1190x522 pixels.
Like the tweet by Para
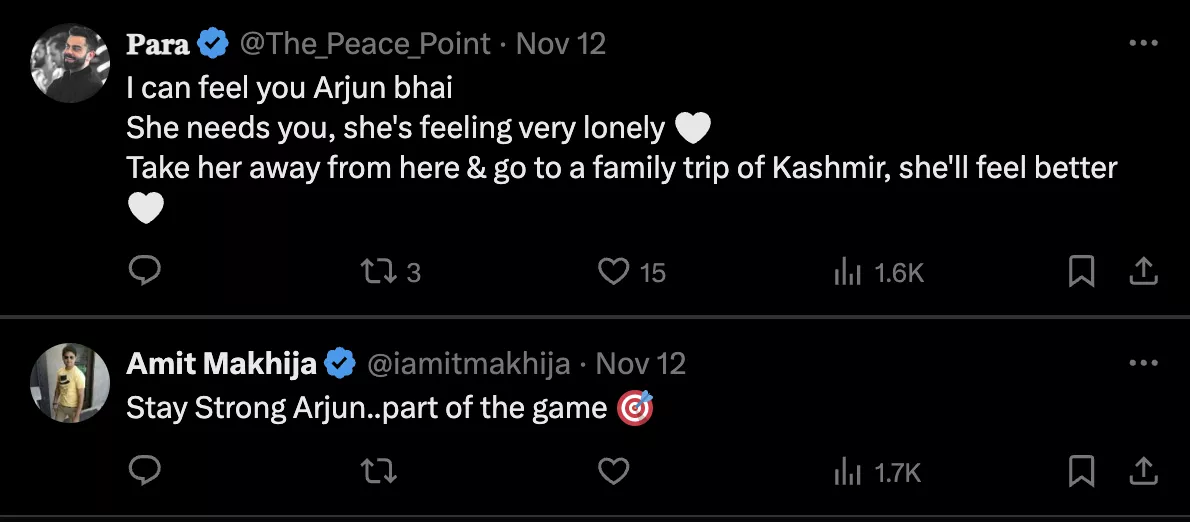pyautogui.click(x=612, y=271)
